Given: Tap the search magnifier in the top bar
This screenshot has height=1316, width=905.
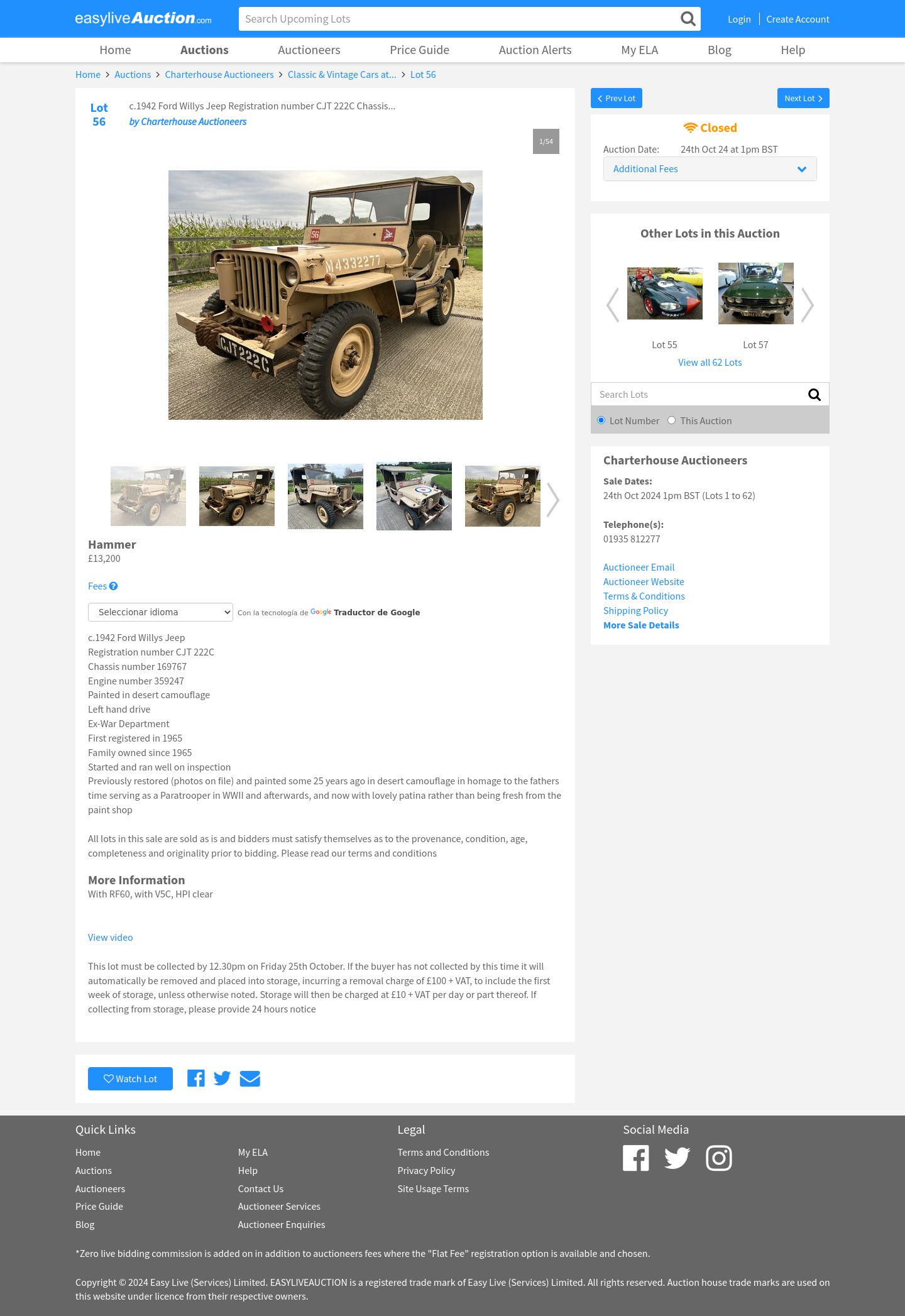Looking at the screenshot, I should point(688,19).
